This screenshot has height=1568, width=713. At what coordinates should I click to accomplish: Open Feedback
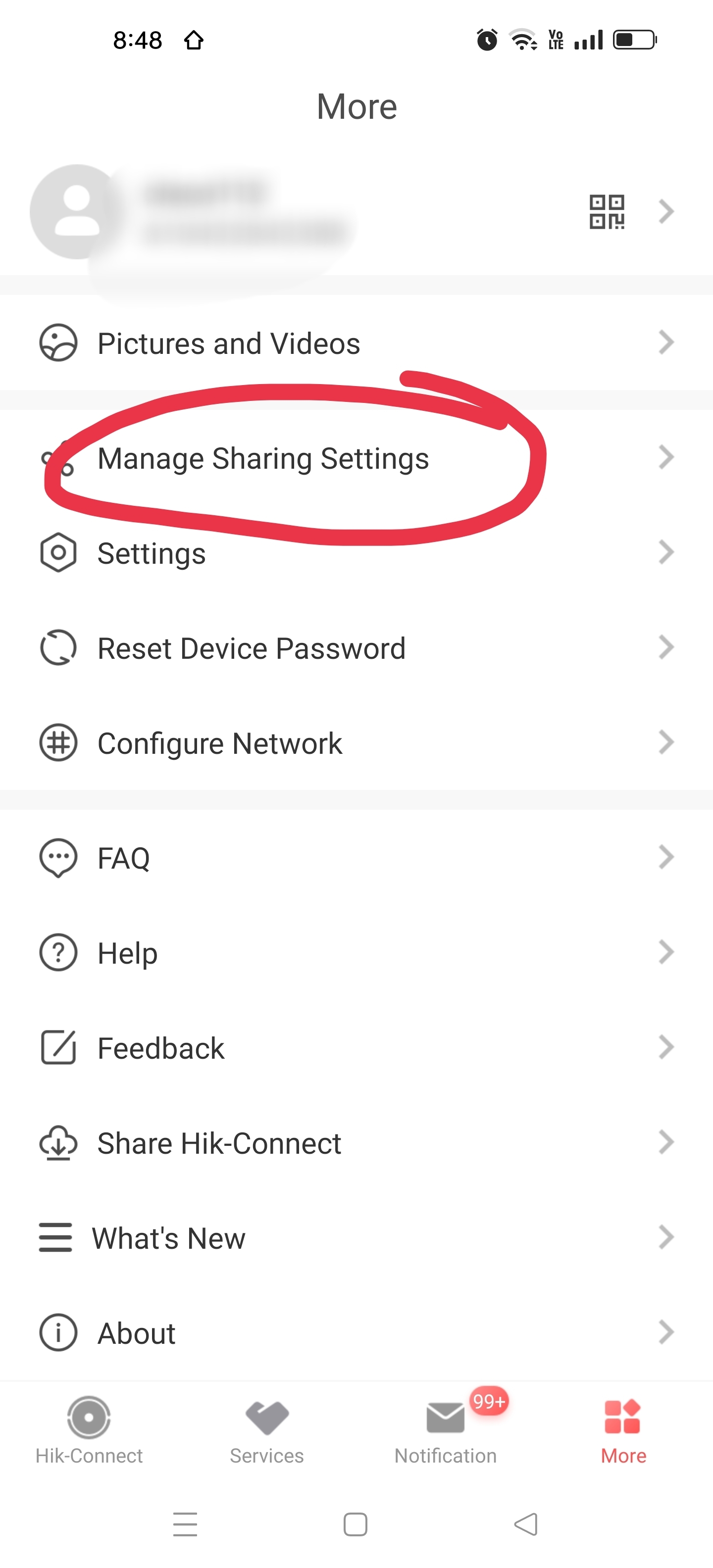pos(356,1048)
